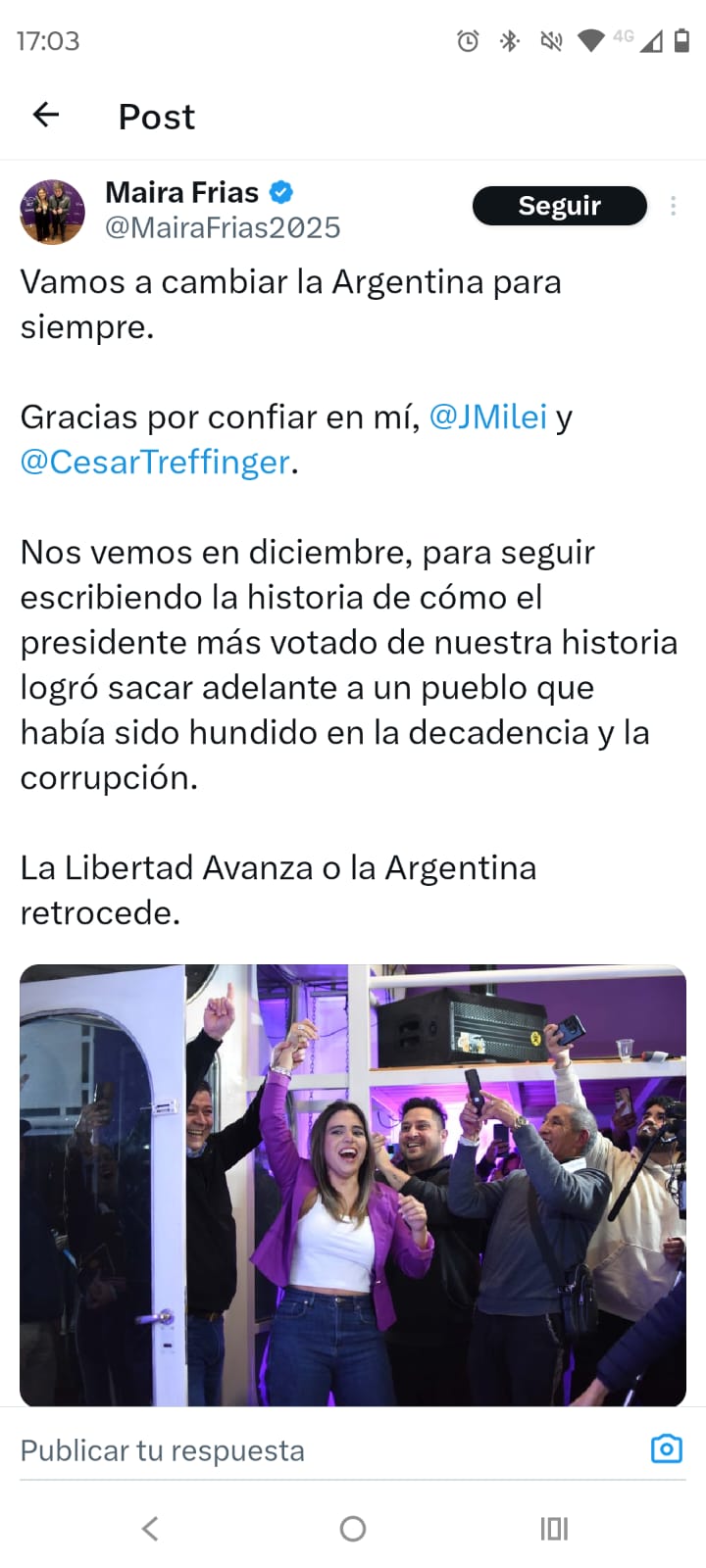Open Maira Frias's profile picture
This screenshot has width=706, height=1568.
click(x=52, y=212)
